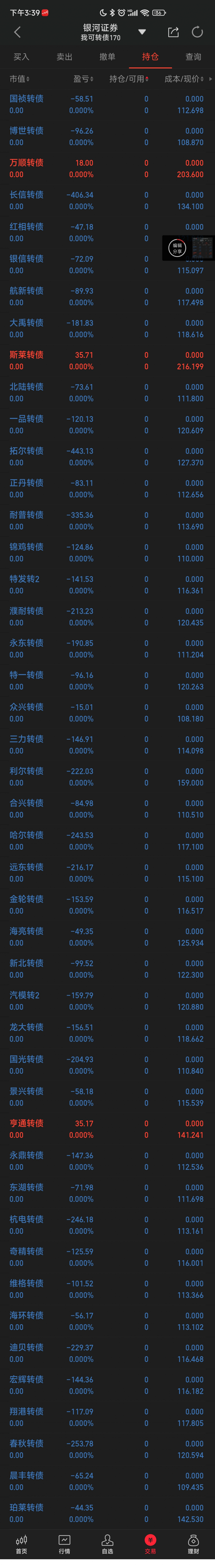Sort by 持仓/可用 column
Viewport: 215px width, 1568px height.
tap(128, 79)
